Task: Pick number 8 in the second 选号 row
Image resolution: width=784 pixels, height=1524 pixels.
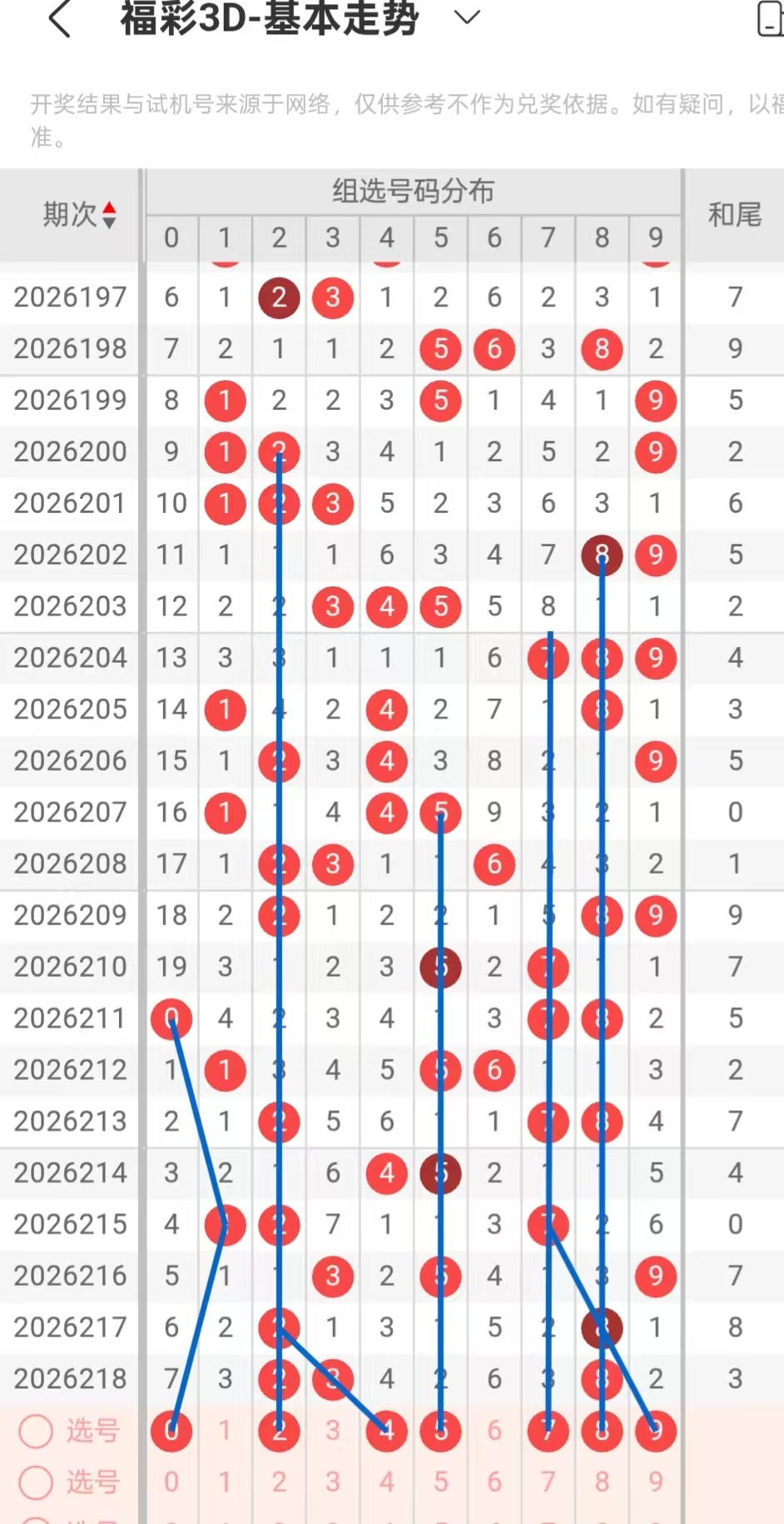Action: click(x=602, y=1482)
